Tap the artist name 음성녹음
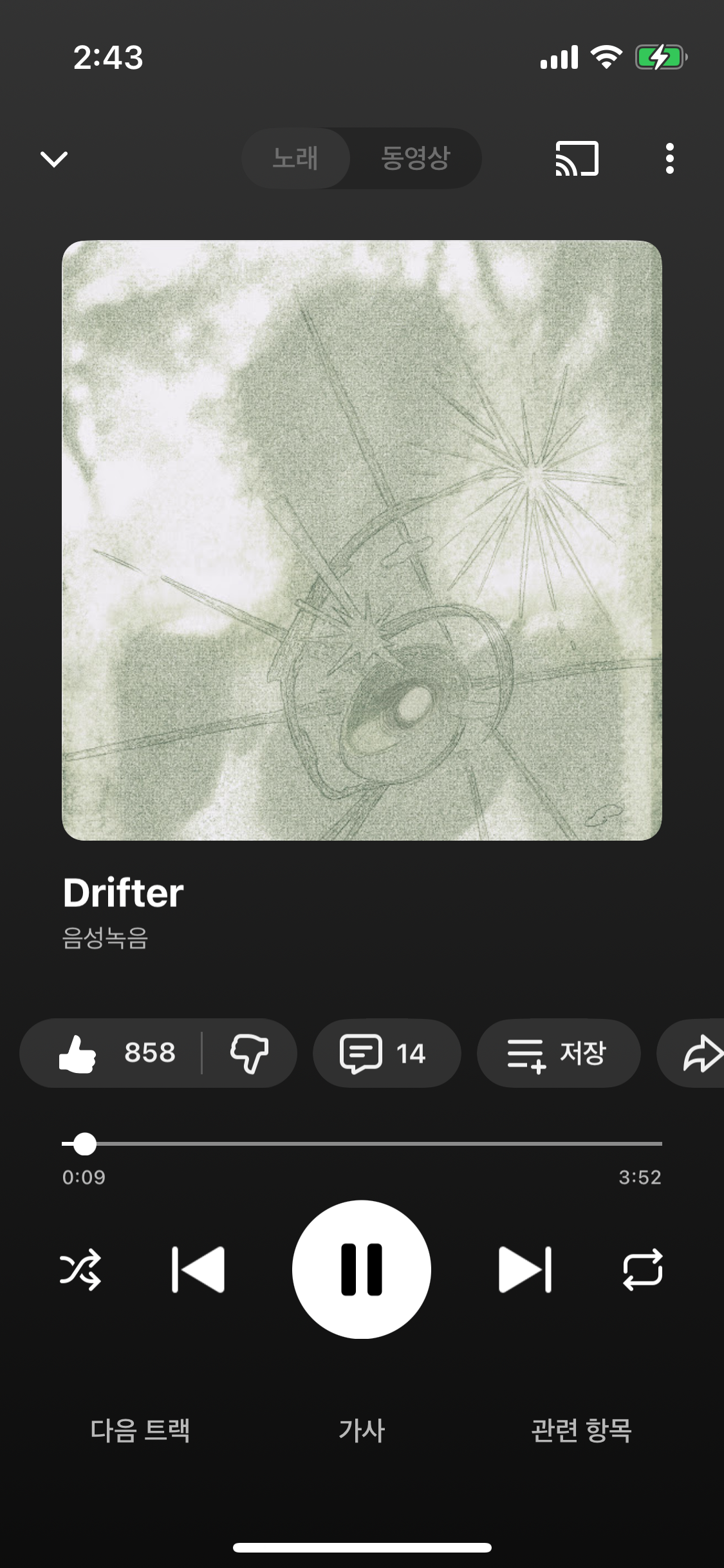Viewport: 724px width, 1568px height. (106, 938)
